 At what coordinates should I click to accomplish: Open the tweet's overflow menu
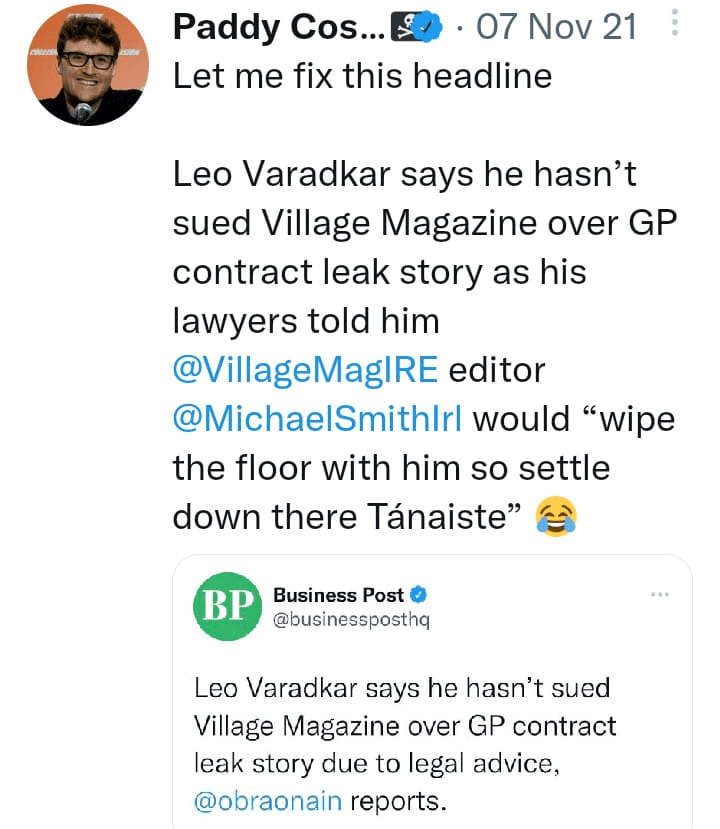(675, 24)
